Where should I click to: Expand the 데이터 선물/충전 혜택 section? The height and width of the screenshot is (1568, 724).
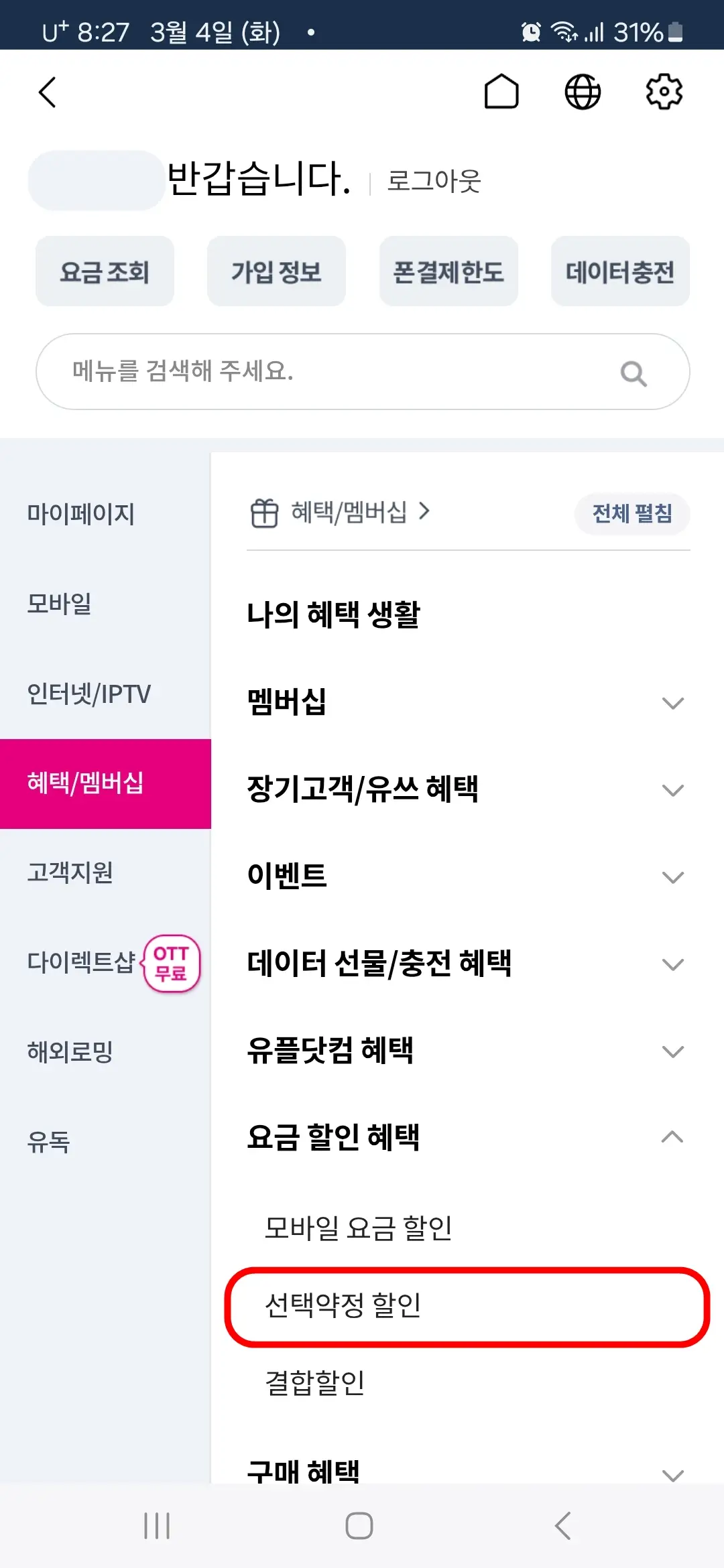click(672, 964)
